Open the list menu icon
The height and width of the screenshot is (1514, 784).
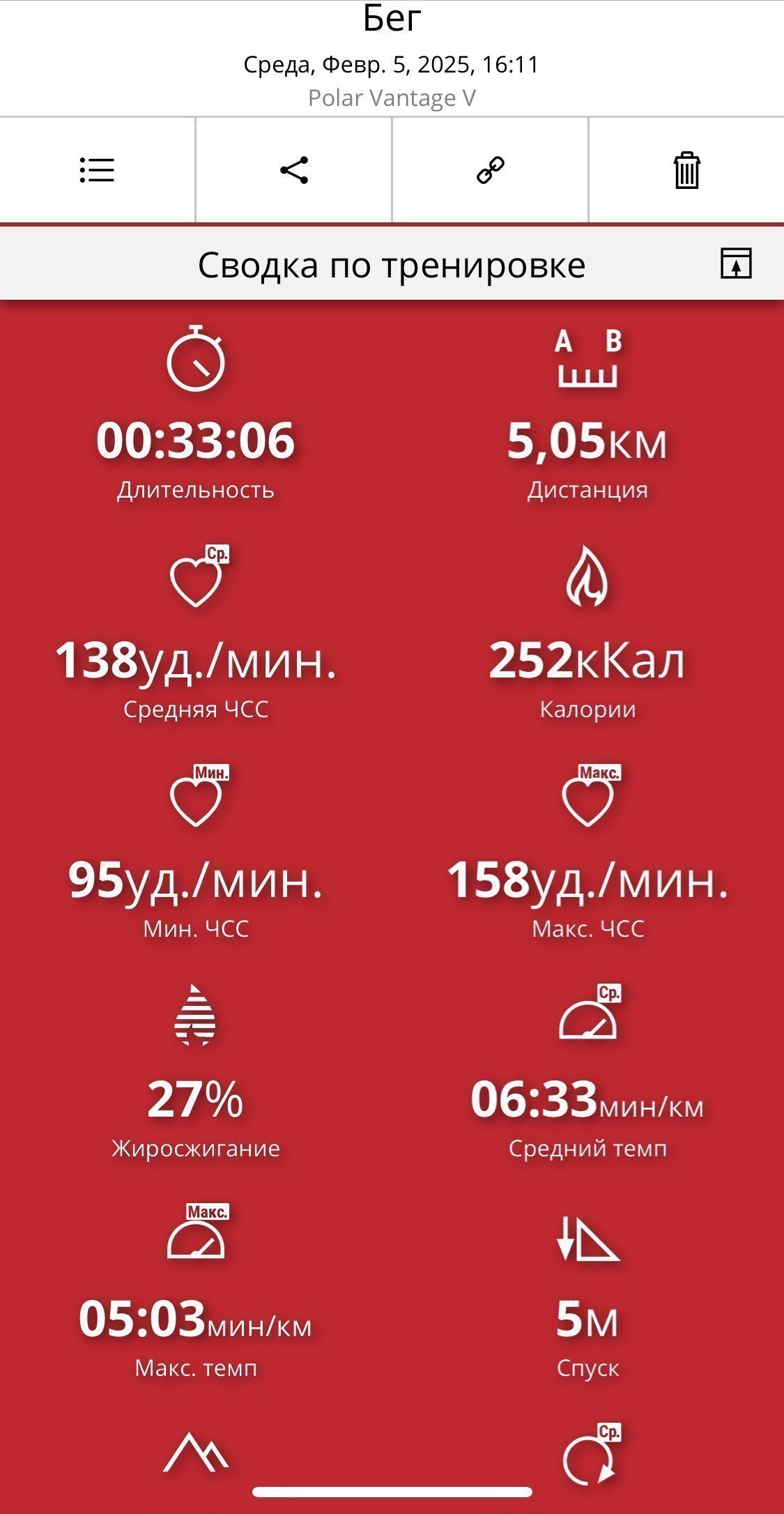tap(97, 170)
